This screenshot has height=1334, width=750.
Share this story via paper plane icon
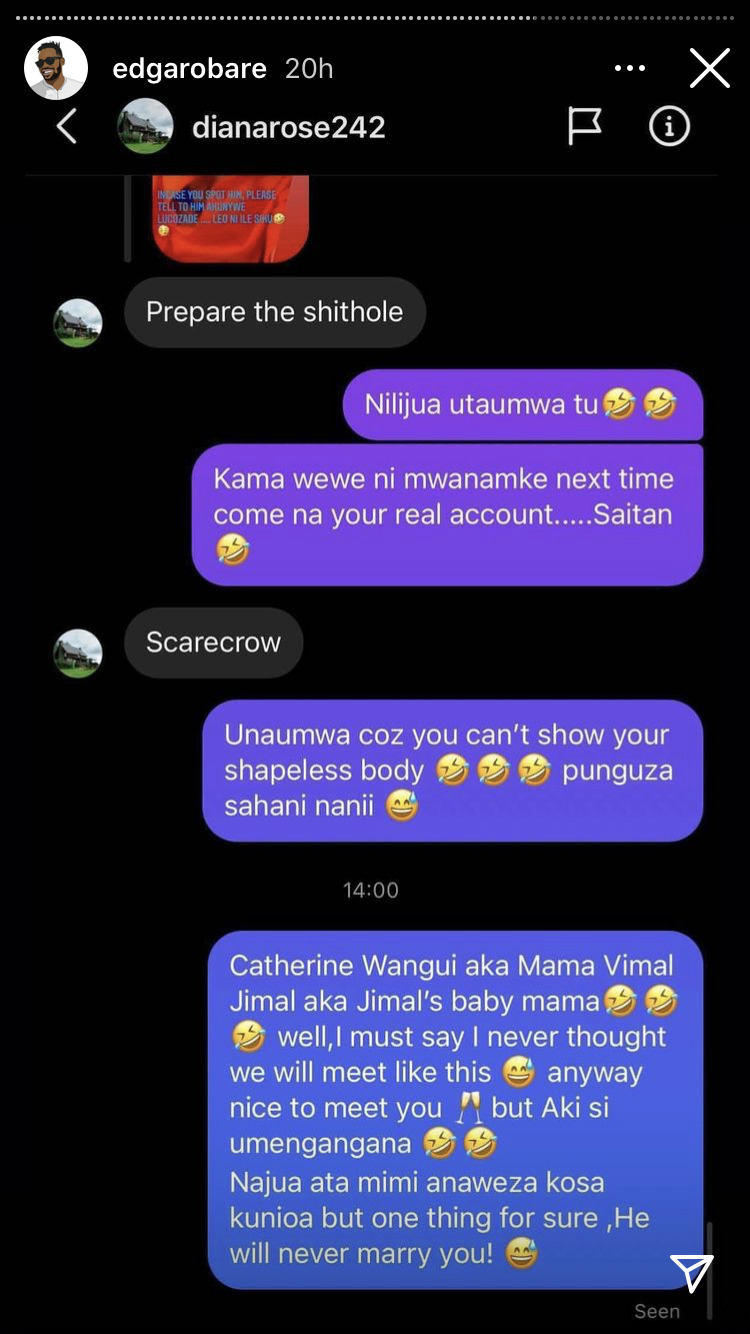(x=692, y=1272)
